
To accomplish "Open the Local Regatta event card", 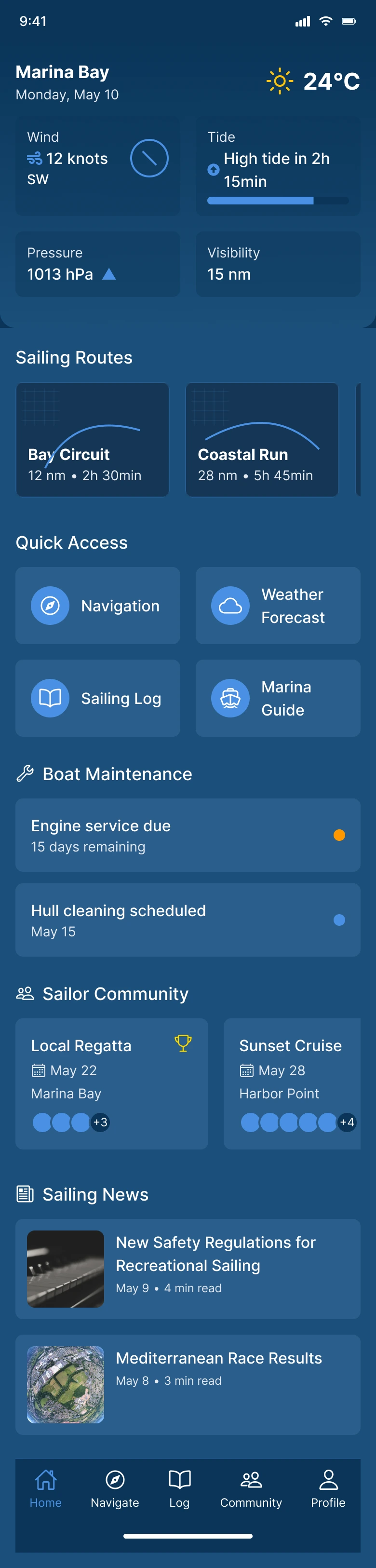I will 111,1083.
